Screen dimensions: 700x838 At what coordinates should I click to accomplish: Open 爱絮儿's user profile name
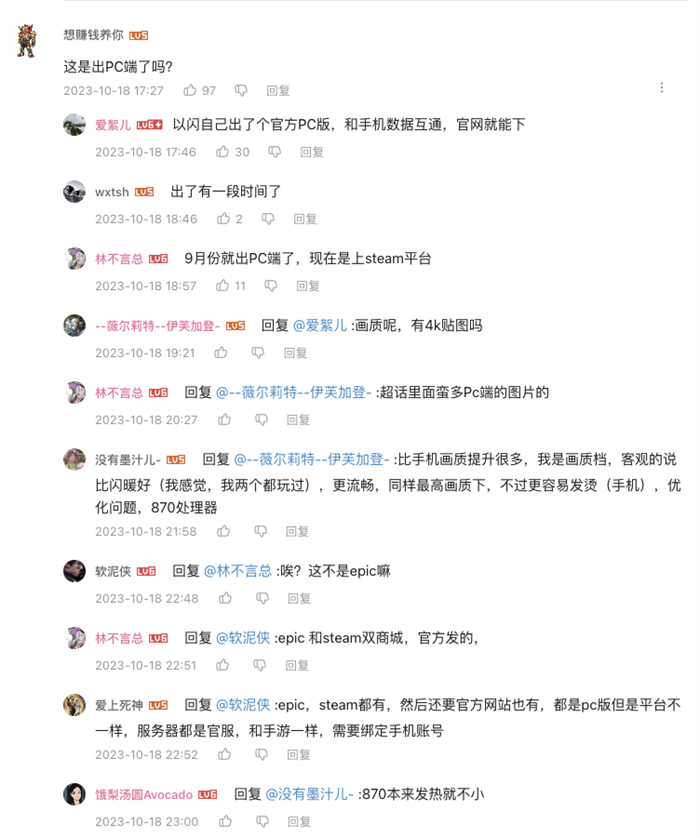click(x=113, y=125)
